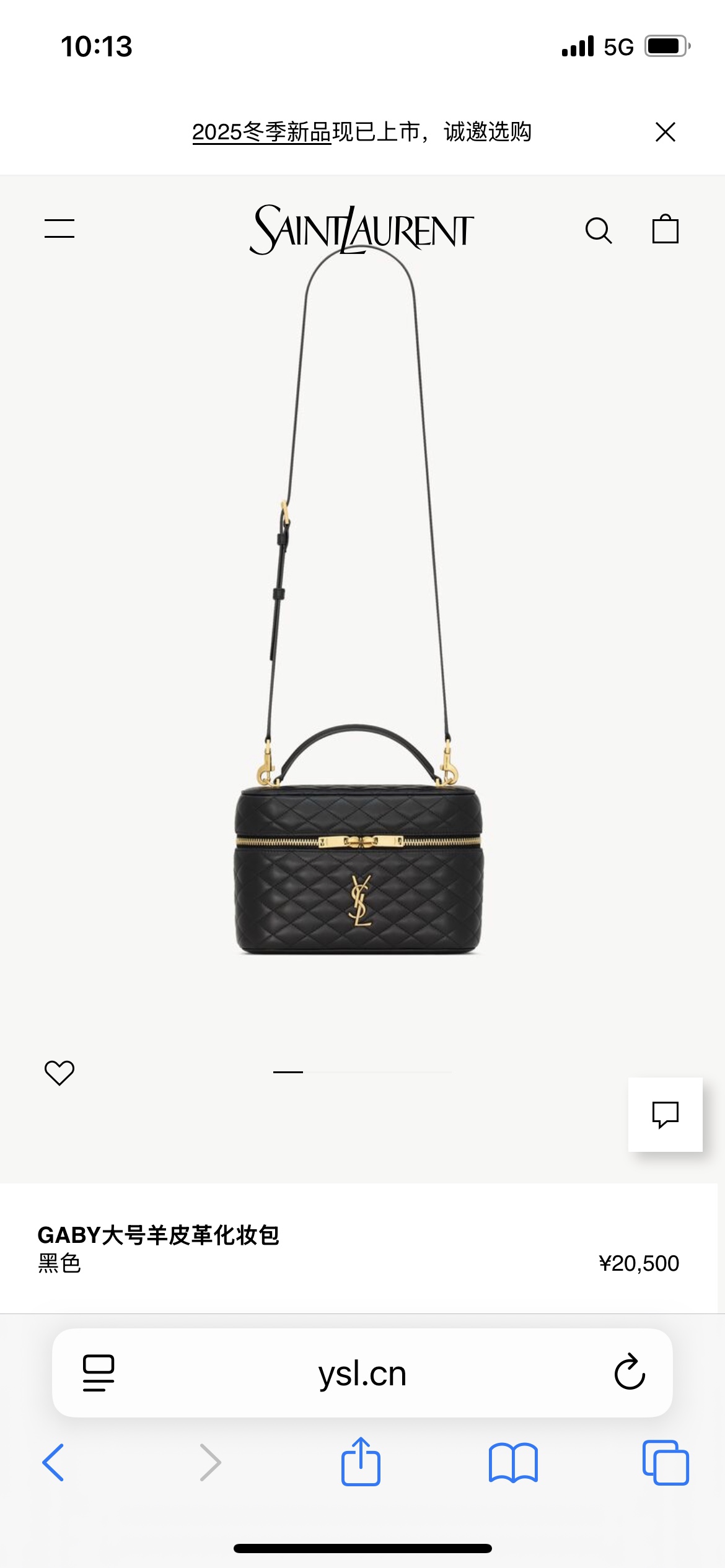Share this product page
This screenshot has width=725, height=1568.
click(x=361, y=1461)
